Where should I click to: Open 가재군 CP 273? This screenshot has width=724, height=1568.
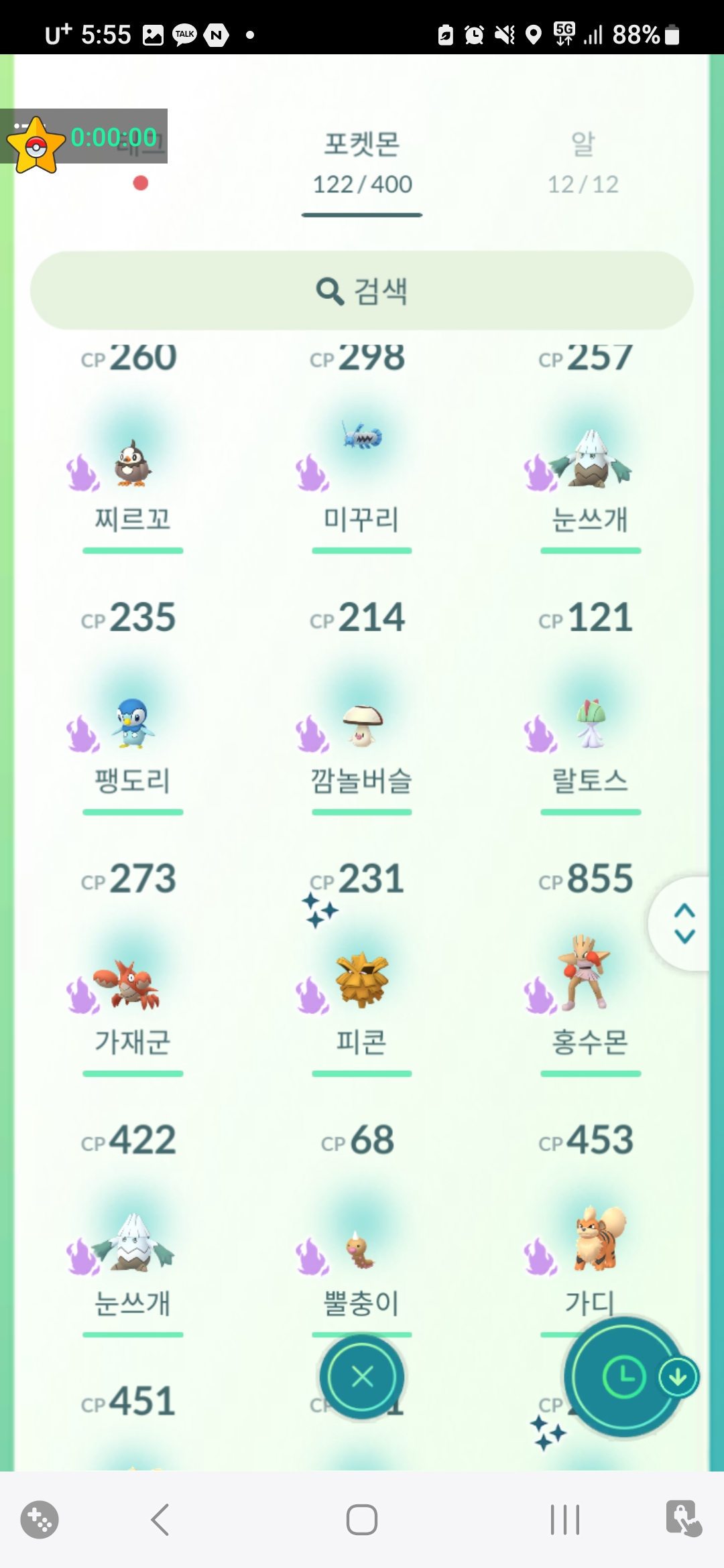(x=133, y=985)
